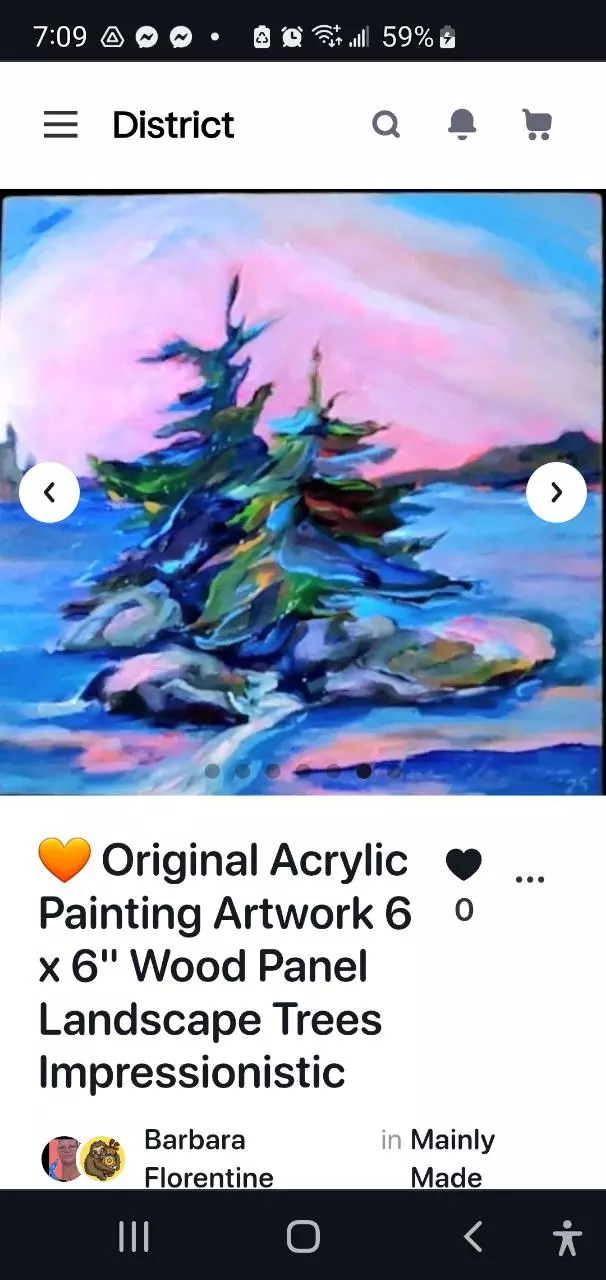Image resolution: width=606 pixels, height=1280 pixels.
Task: Show the previous painting image
Action: tap(49, 492)
